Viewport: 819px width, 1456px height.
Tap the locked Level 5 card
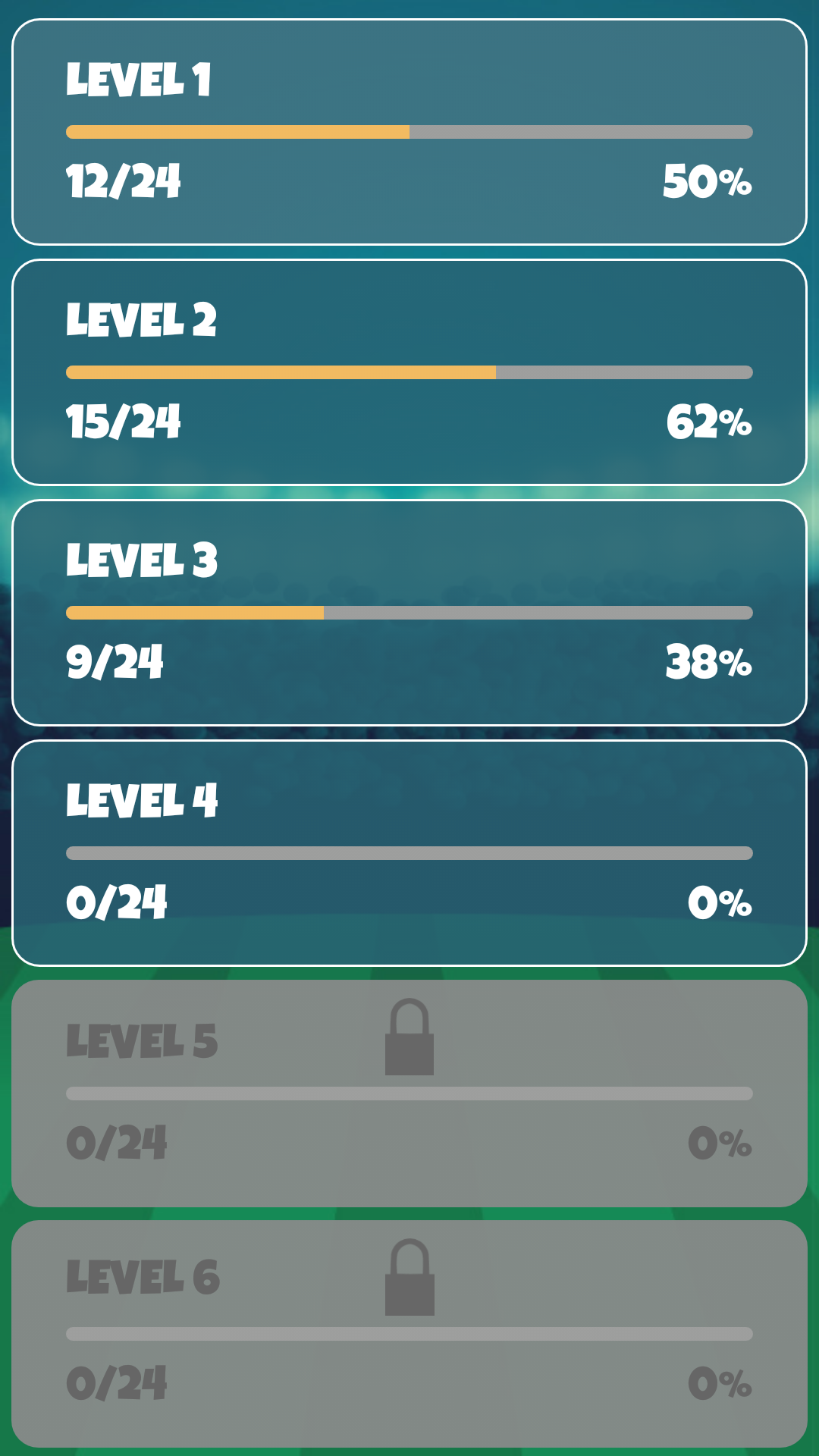pos(409,1094)
